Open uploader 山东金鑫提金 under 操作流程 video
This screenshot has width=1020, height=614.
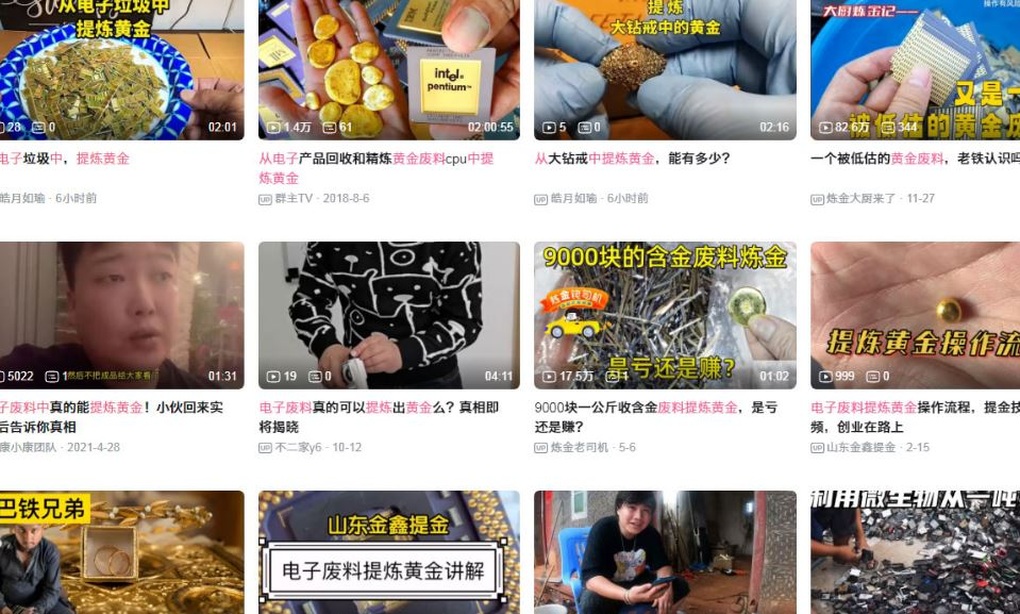(861, 447)
